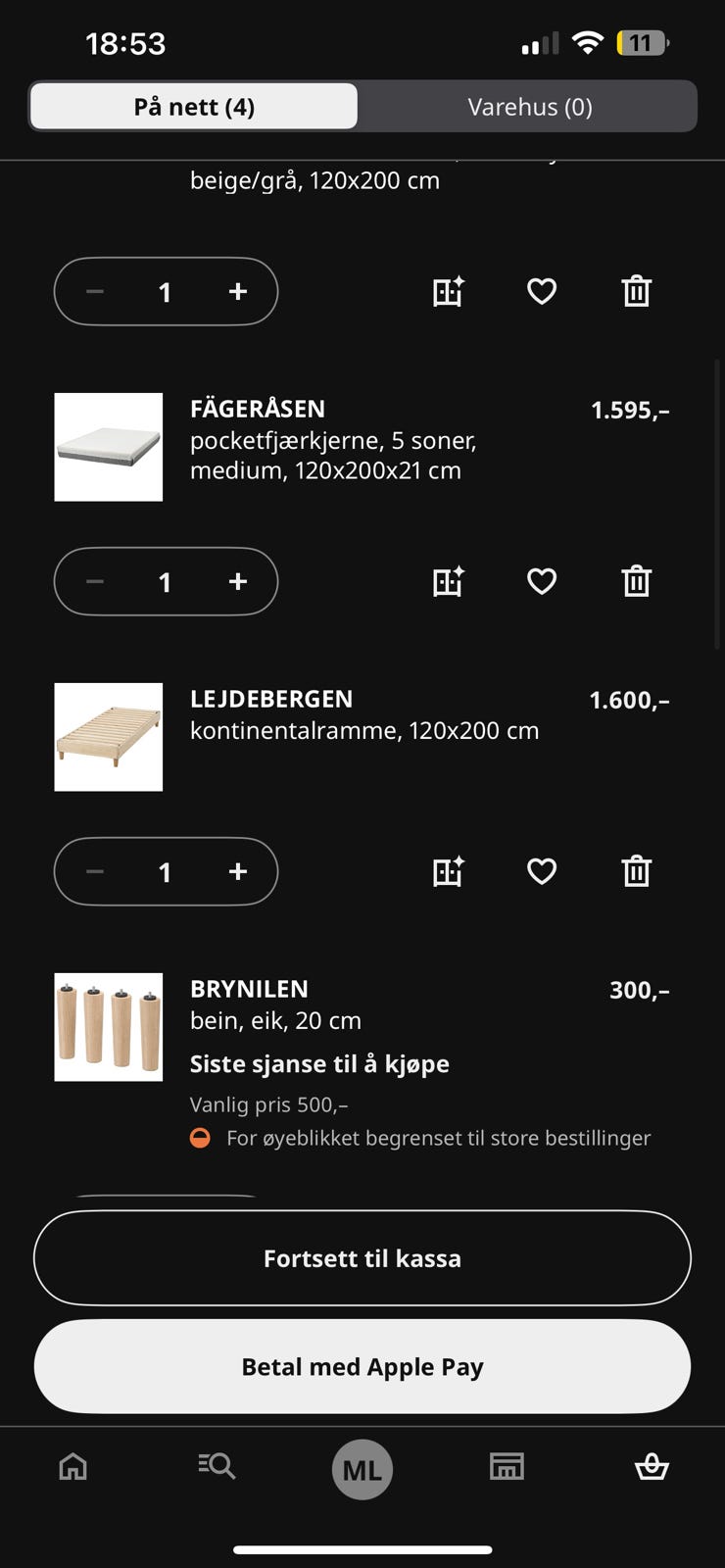This screenshot has width=725, height=1568.
Task: Delete LEJDEBERGEN using the trash icon
Action: click(x=636, y=871)
